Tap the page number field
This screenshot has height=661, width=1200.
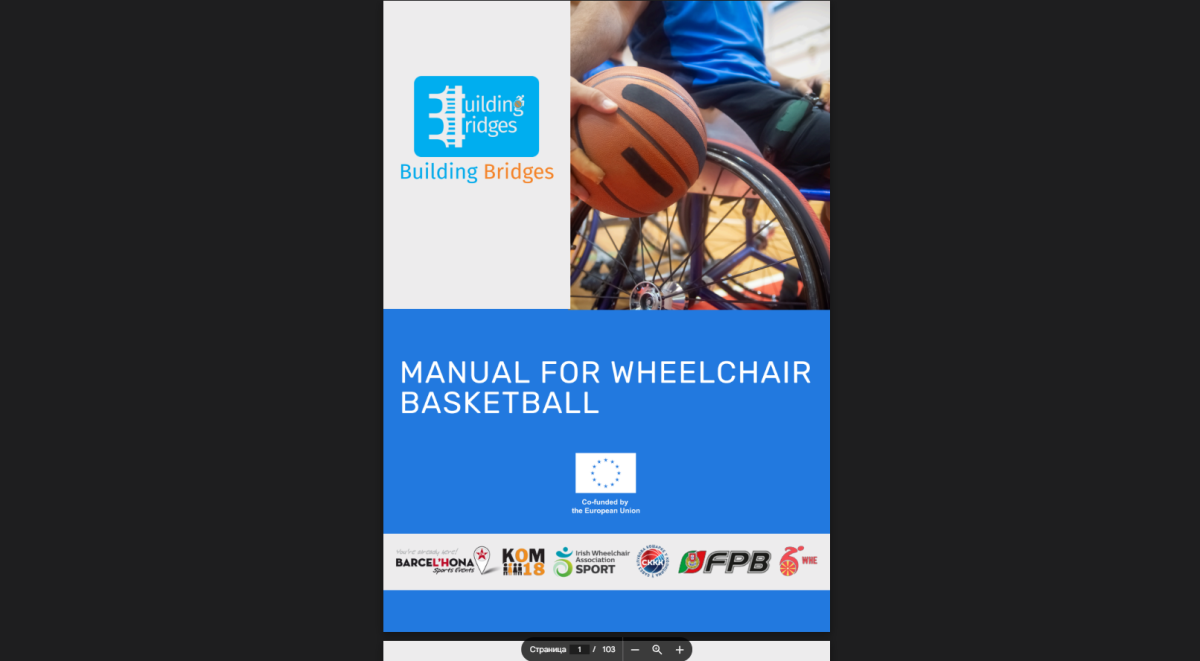coord(580,650)
